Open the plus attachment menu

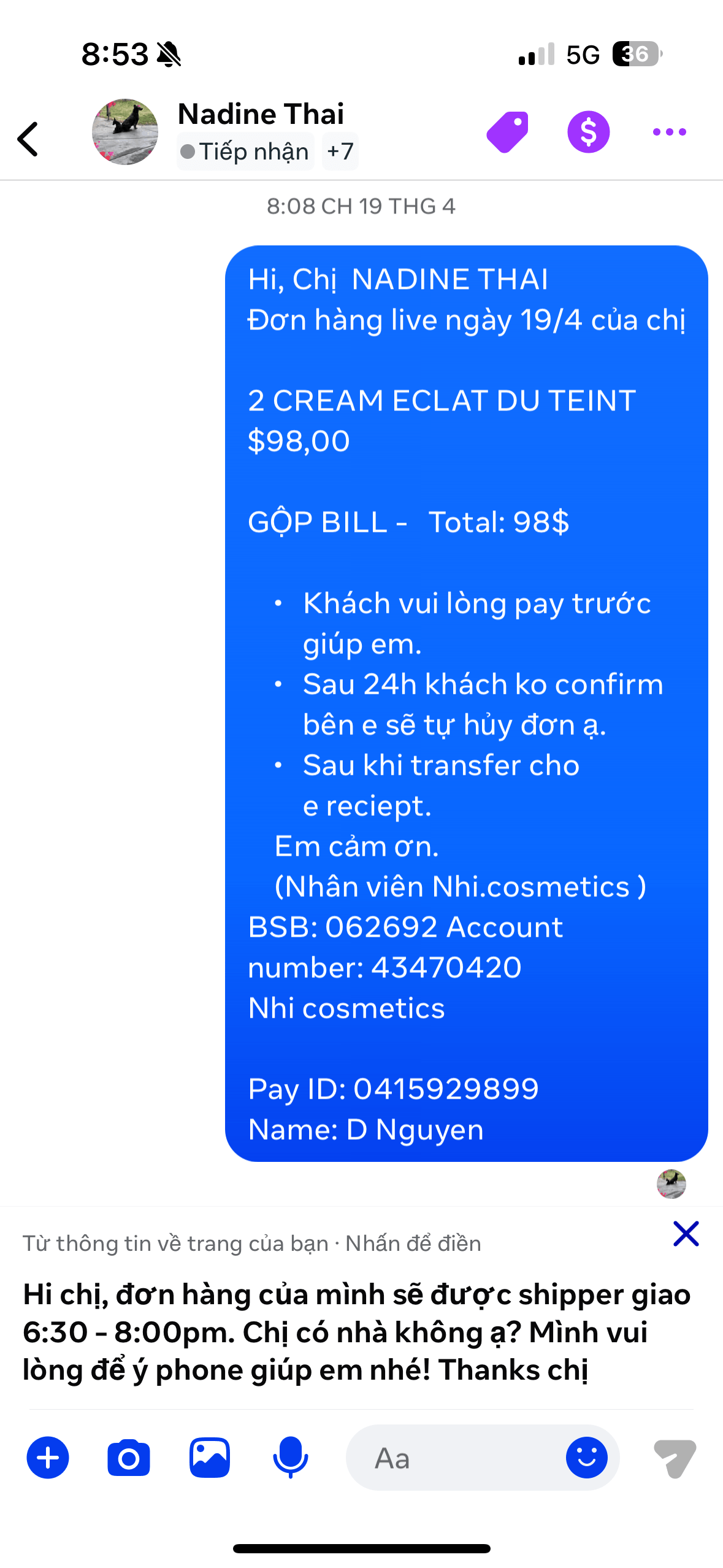(48, 1458)
